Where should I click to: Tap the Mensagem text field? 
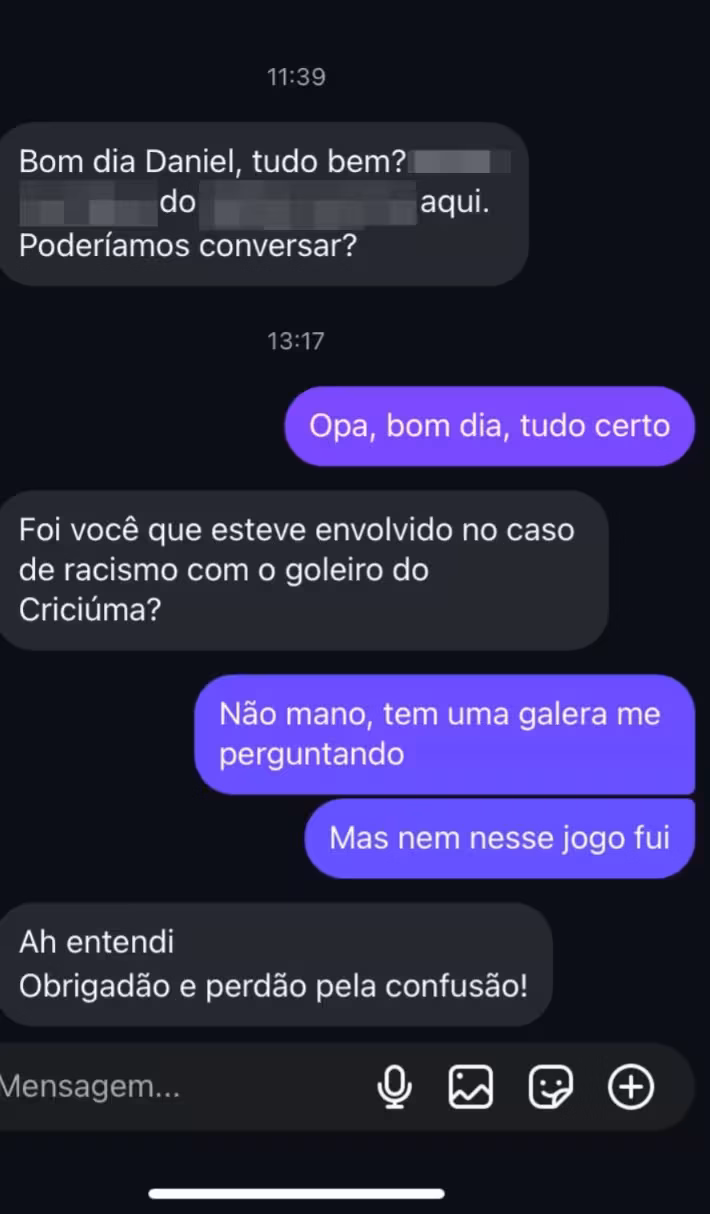point(150,1087)
